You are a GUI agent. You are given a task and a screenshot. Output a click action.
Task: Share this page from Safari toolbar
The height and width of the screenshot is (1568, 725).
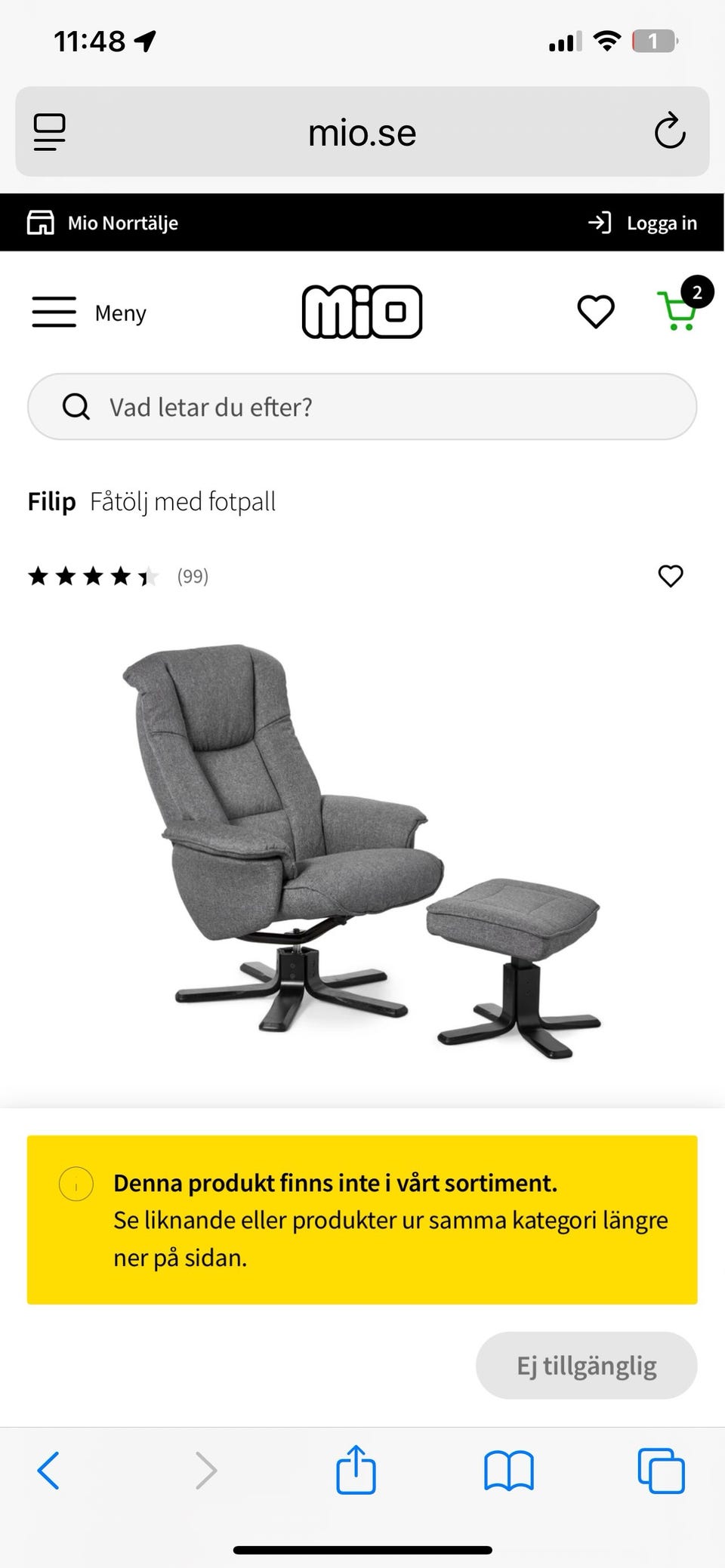[x=356, y=1470]
